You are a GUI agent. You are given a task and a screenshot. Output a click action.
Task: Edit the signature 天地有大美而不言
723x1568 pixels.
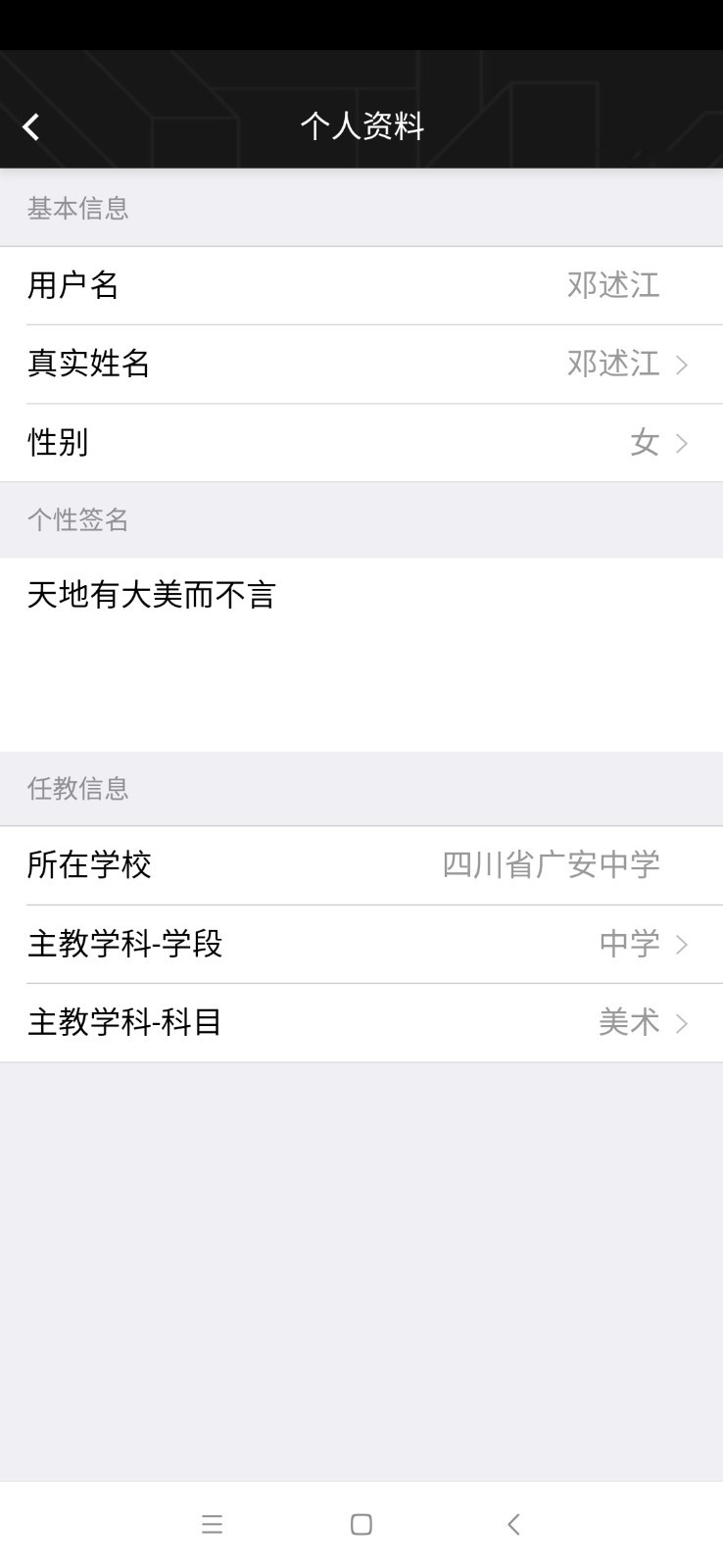[x=152, y=594]
